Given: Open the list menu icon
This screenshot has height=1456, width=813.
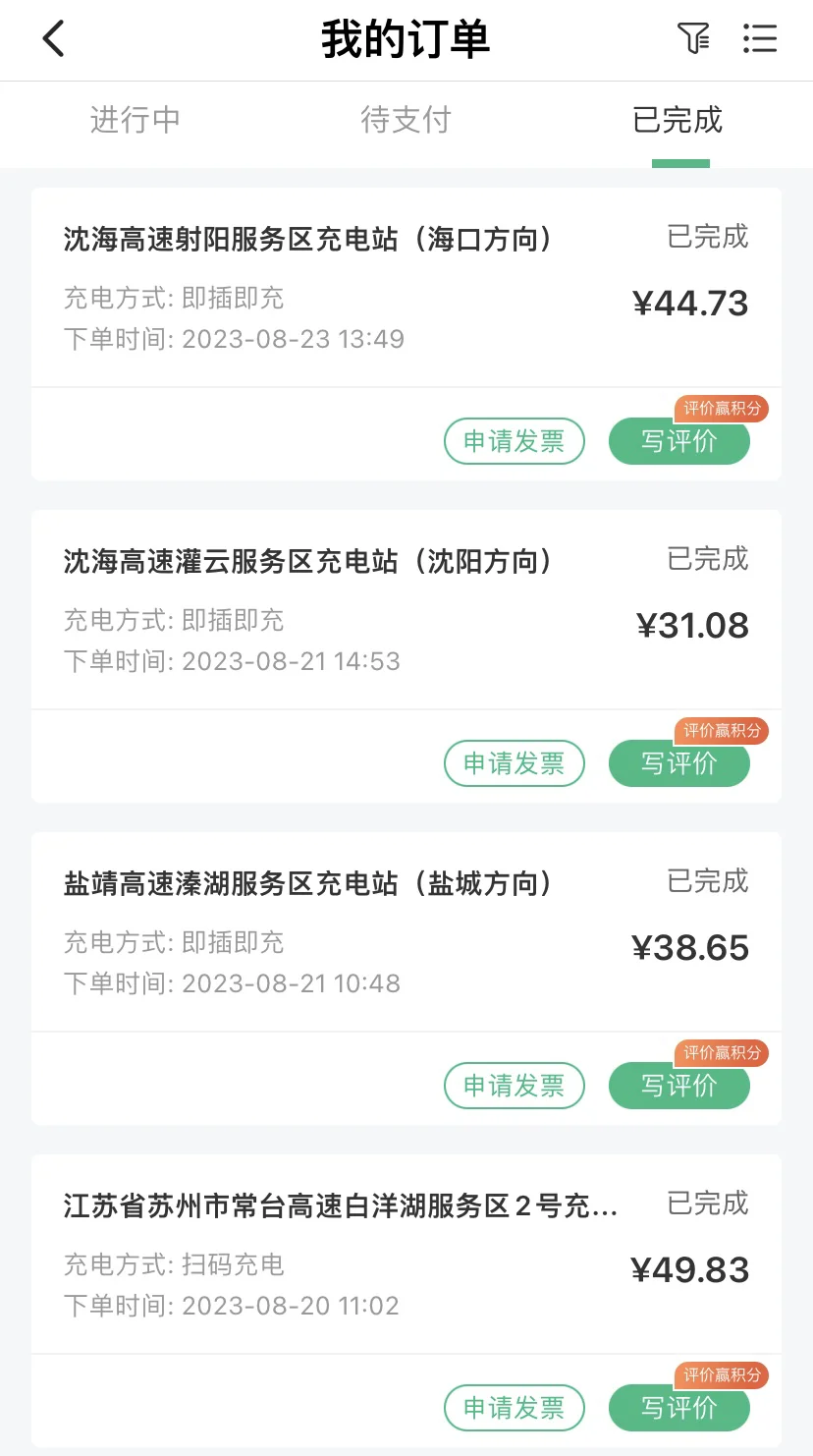Looking at the screenshot, I should pyautogui.click(x=759, y=39).
